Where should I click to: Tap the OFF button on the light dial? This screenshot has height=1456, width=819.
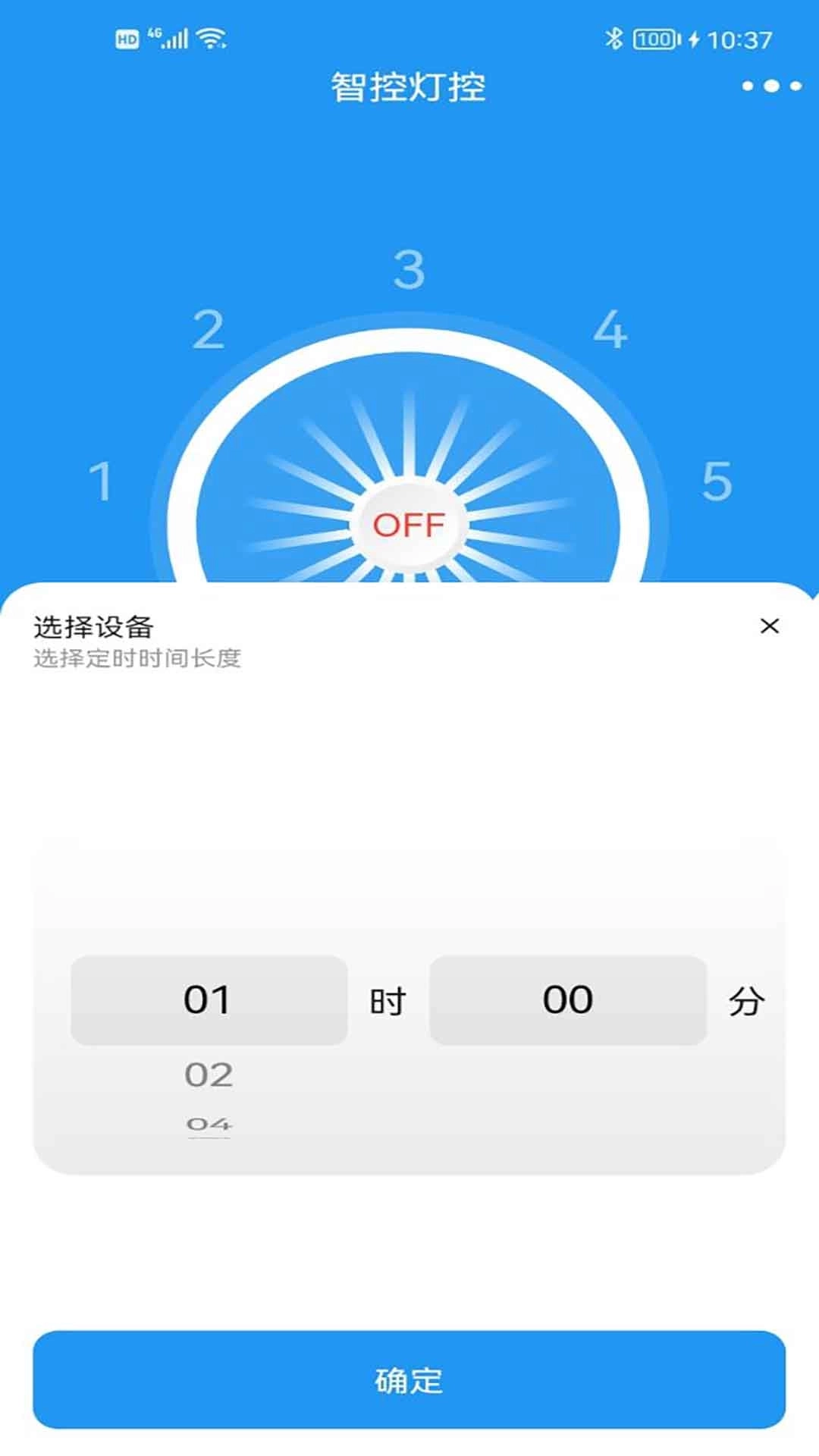[x=409, y=523]
